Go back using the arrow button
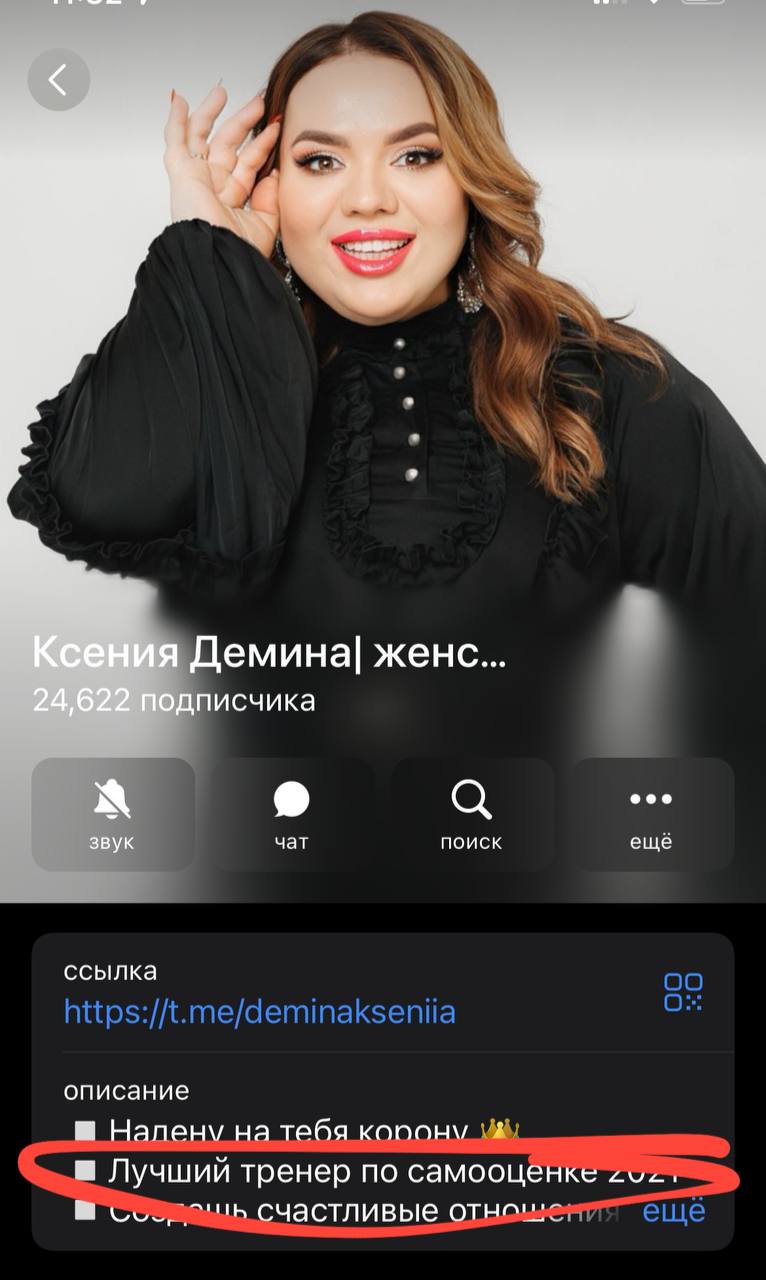This screenshot has width=766, height=1280. tap(59, 80)
